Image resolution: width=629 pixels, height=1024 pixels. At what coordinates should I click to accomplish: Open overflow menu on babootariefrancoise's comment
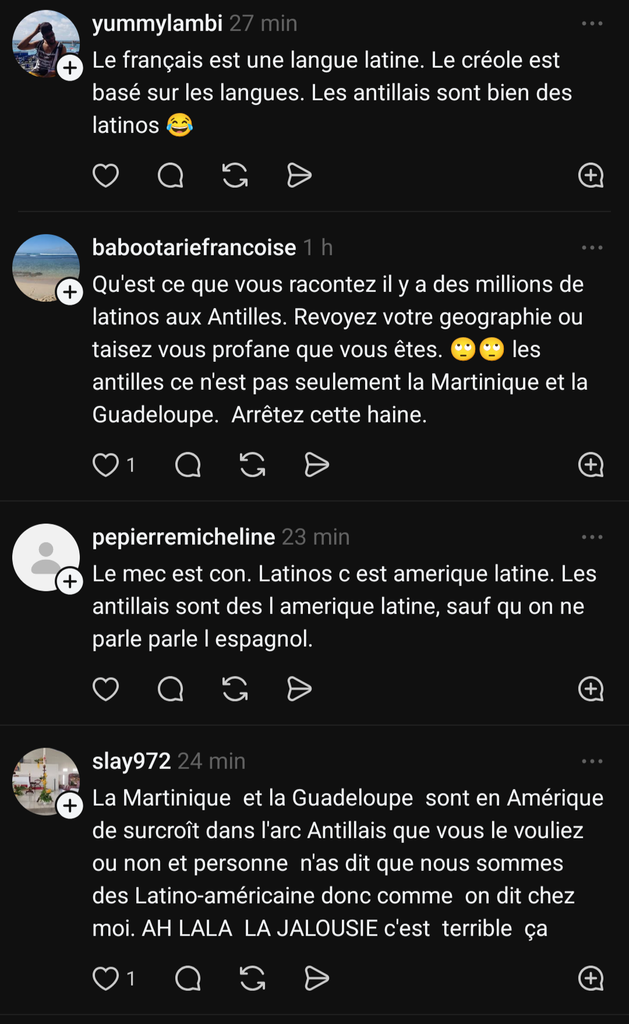[x=592, y=247]
